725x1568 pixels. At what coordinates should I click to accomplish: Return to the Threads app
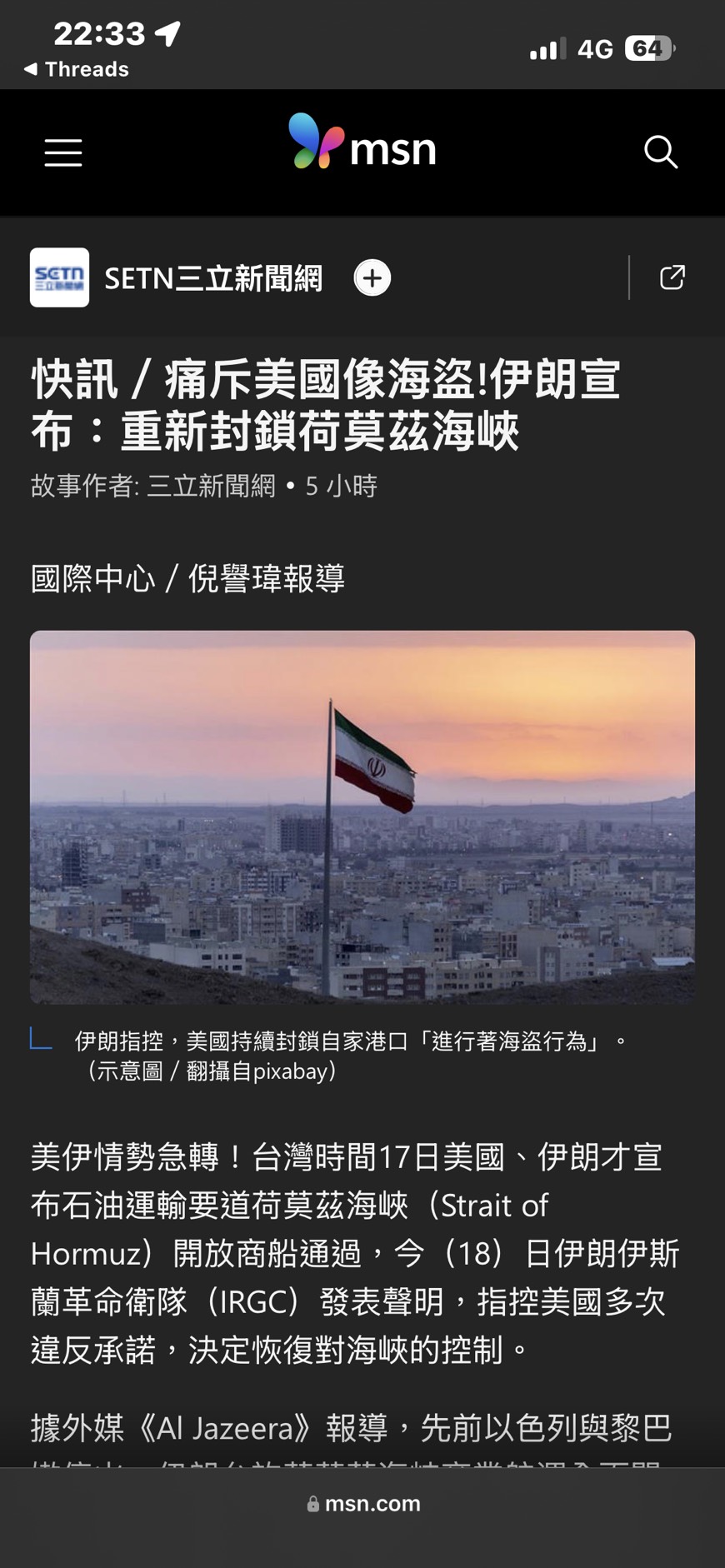tap(77, 69)
